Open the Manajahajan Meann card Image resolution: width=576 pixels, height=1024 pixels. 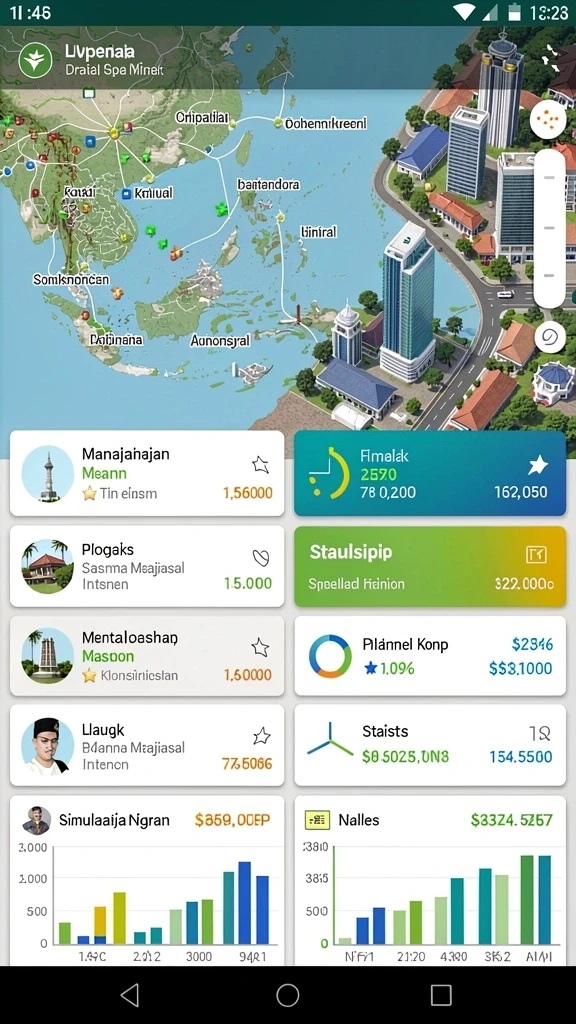[x=147, y=473]
